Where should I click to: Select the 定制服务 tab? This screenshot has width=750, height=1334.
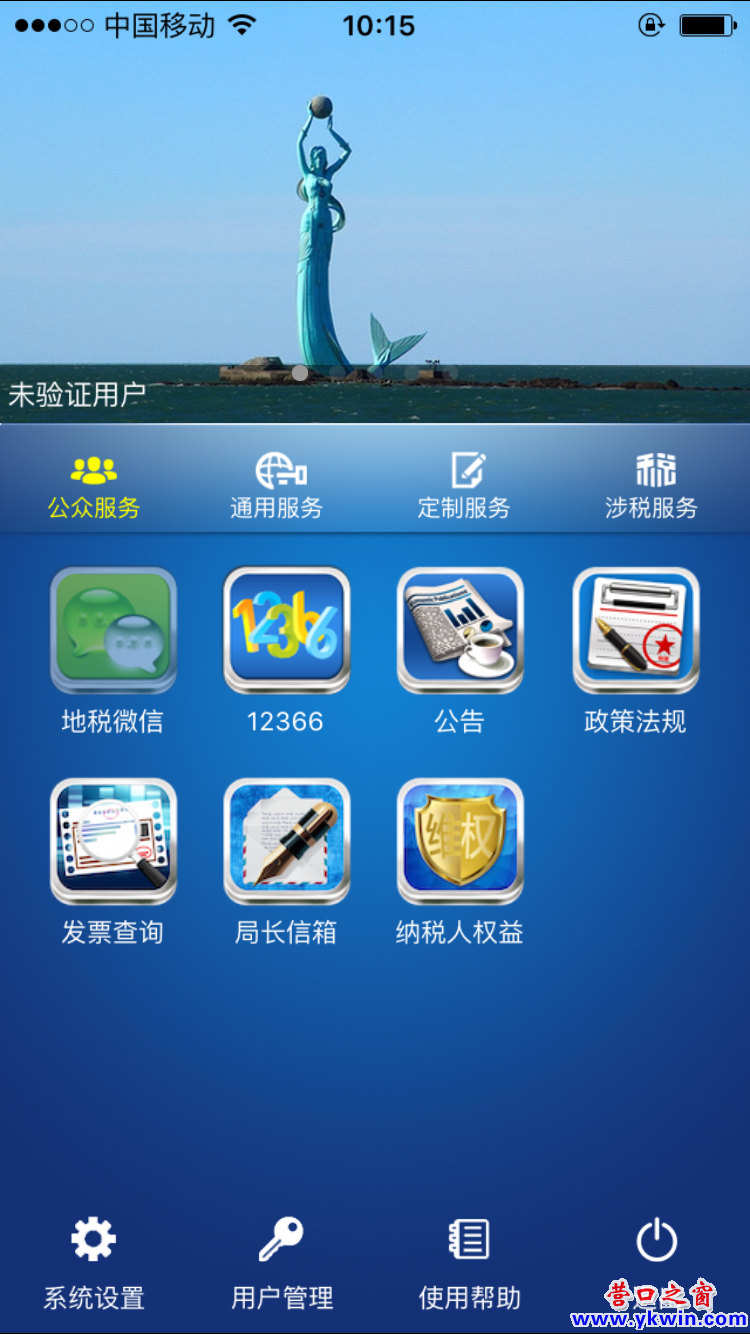coord(464,487)
